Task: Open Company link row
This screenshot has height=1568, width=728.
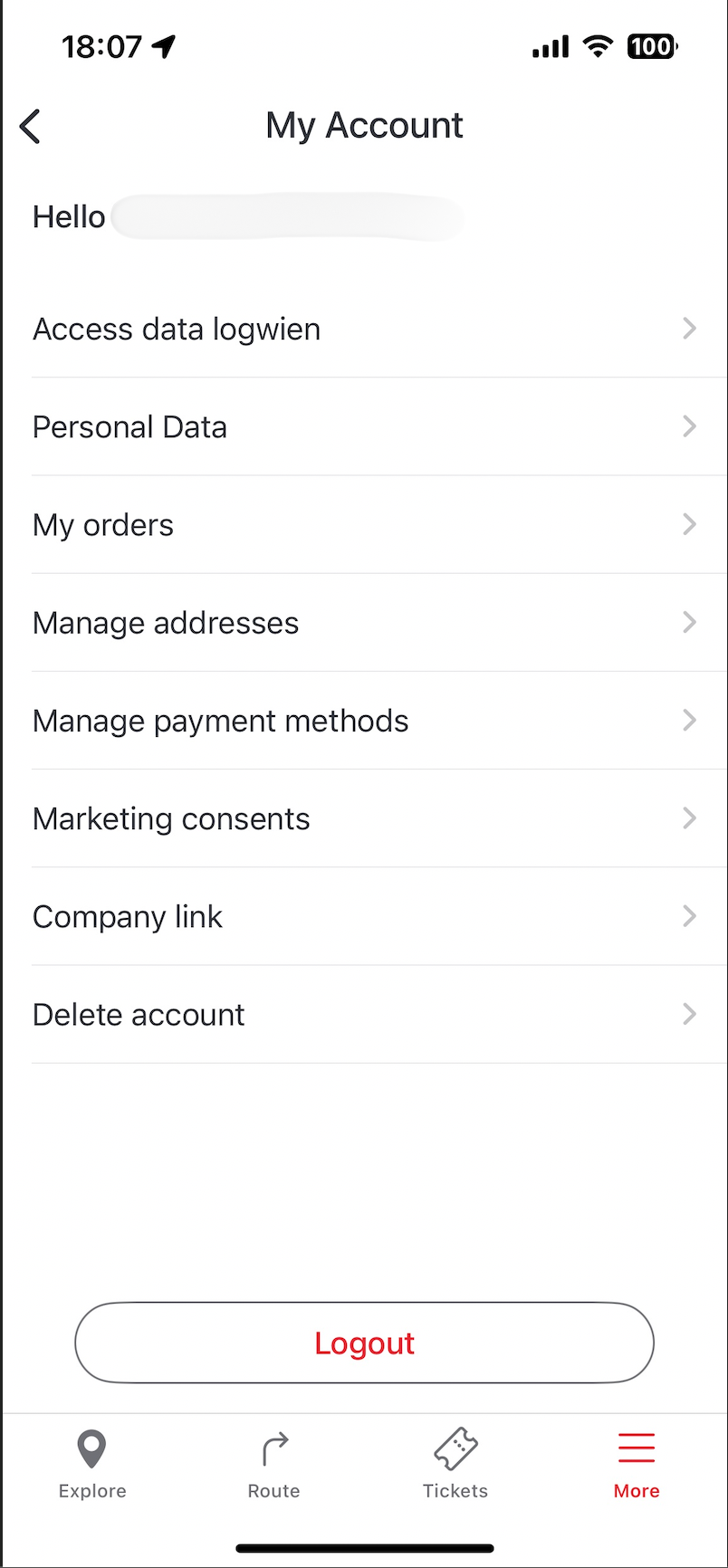Action: [364, 916]
